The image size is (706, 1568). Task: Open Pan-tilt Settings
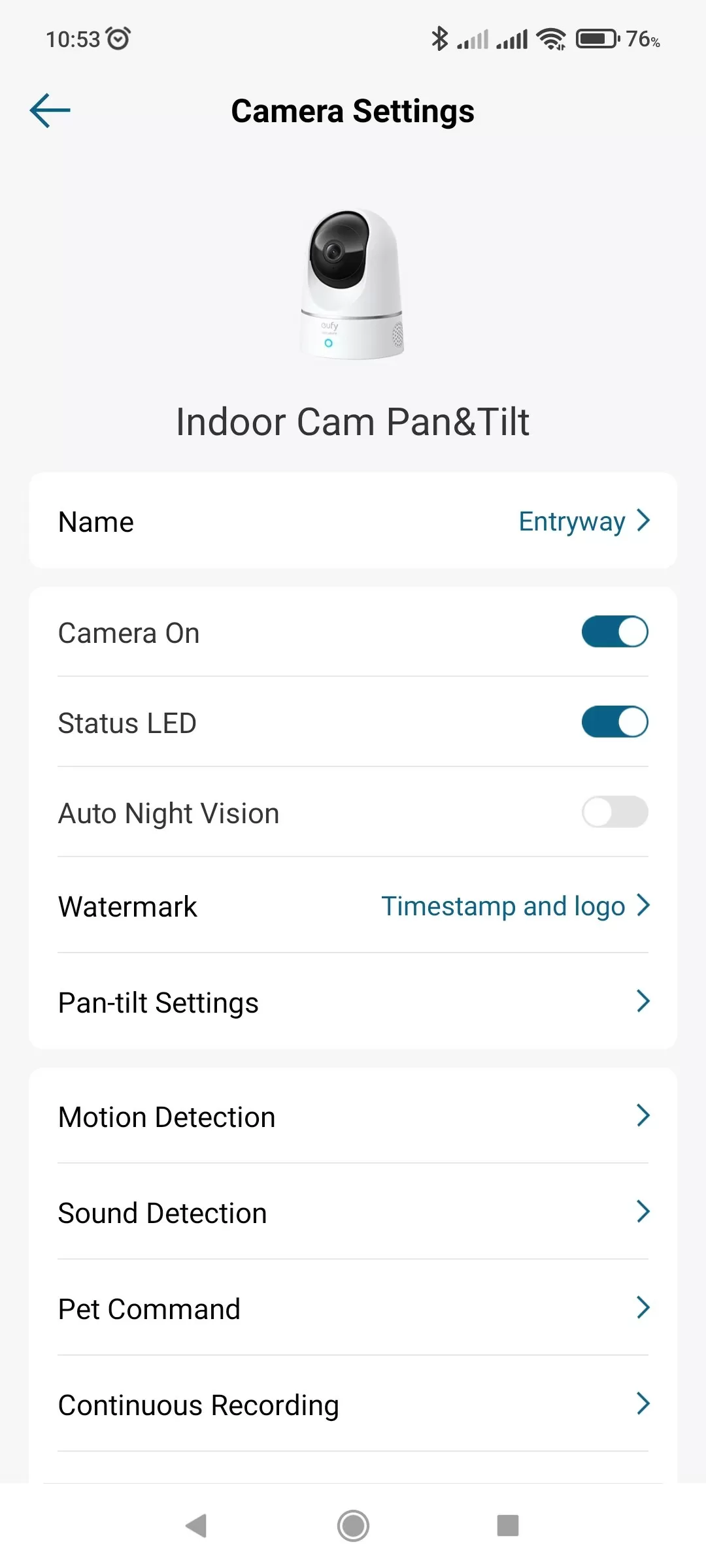tap(353, 1002)
